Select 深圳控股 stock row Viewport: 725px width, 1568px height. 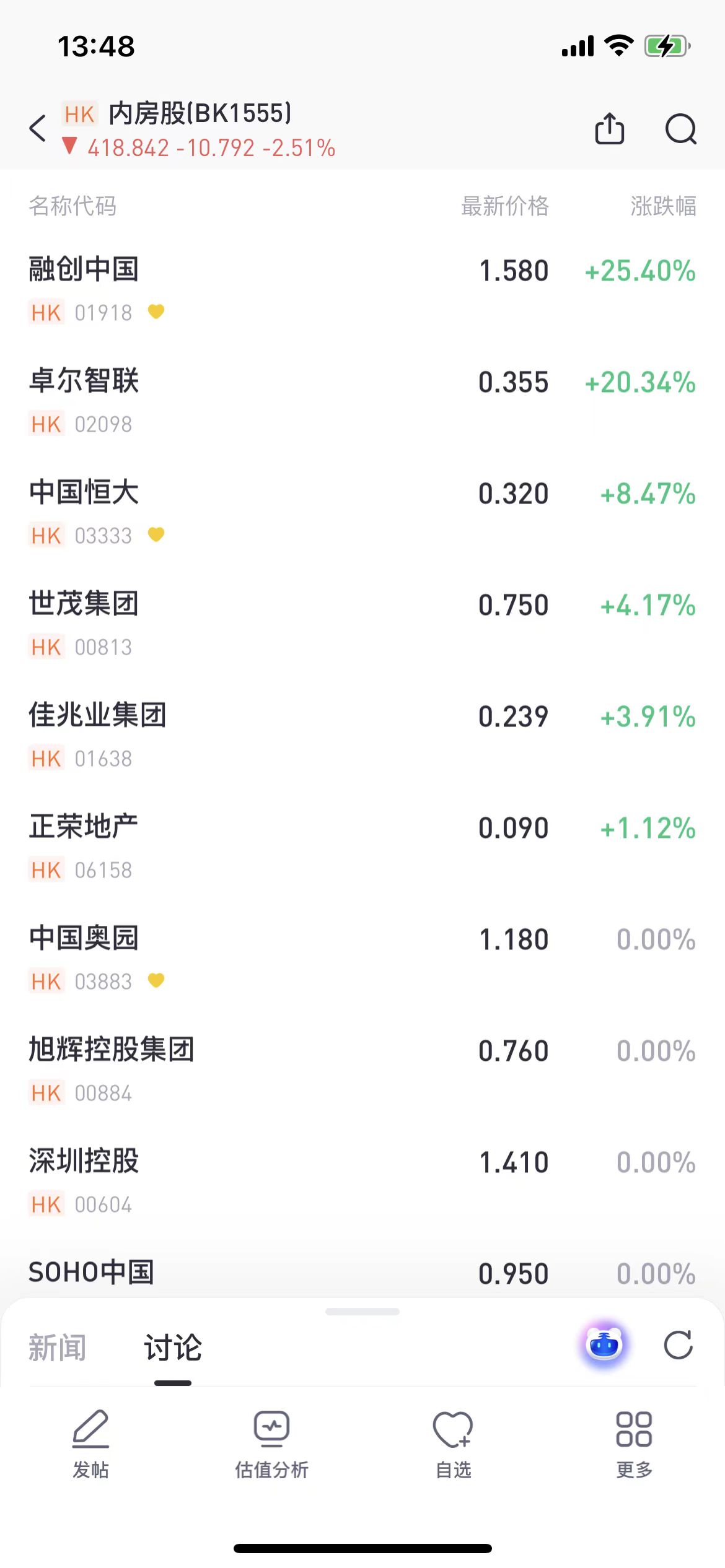(362, 1182)
